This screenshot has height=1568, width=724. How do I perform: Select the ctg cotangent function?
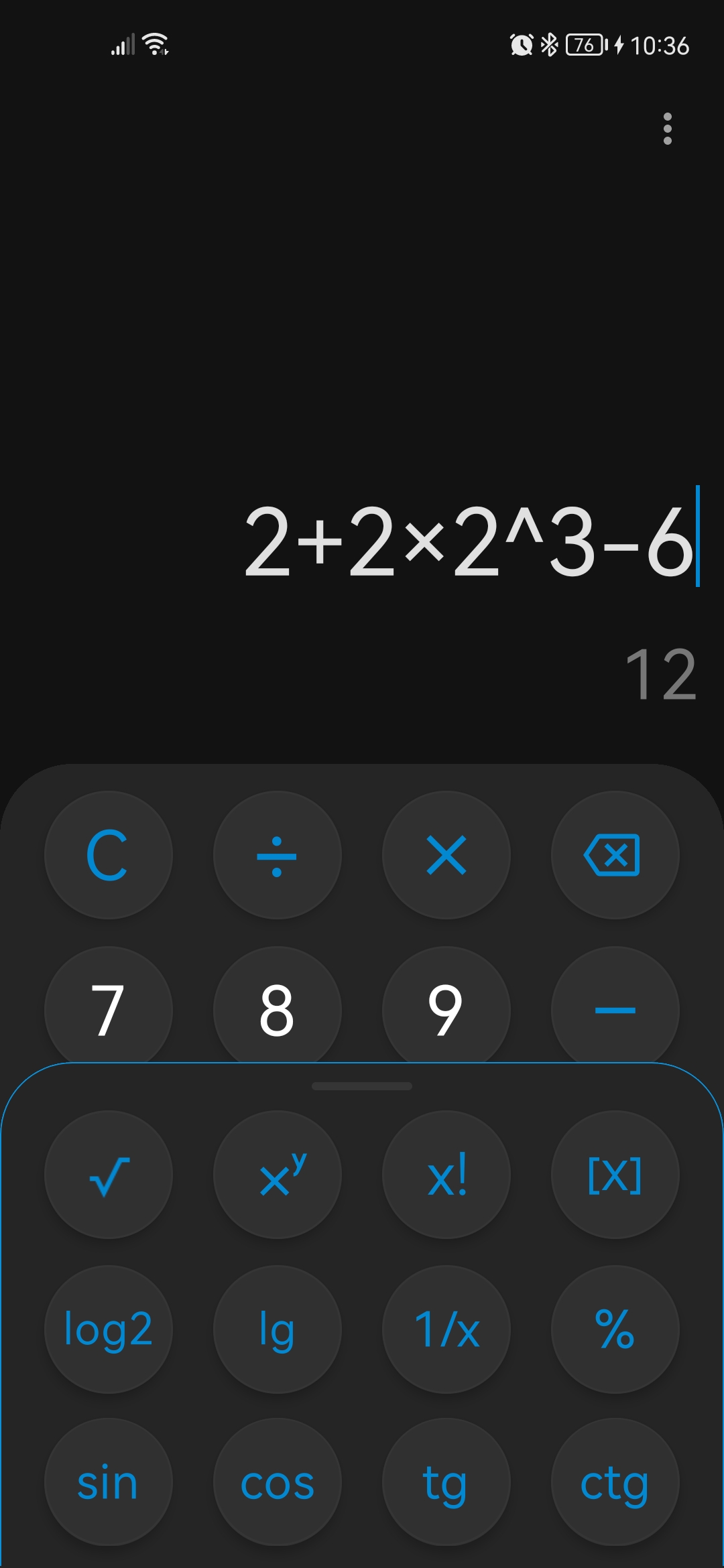[615, 1482]
